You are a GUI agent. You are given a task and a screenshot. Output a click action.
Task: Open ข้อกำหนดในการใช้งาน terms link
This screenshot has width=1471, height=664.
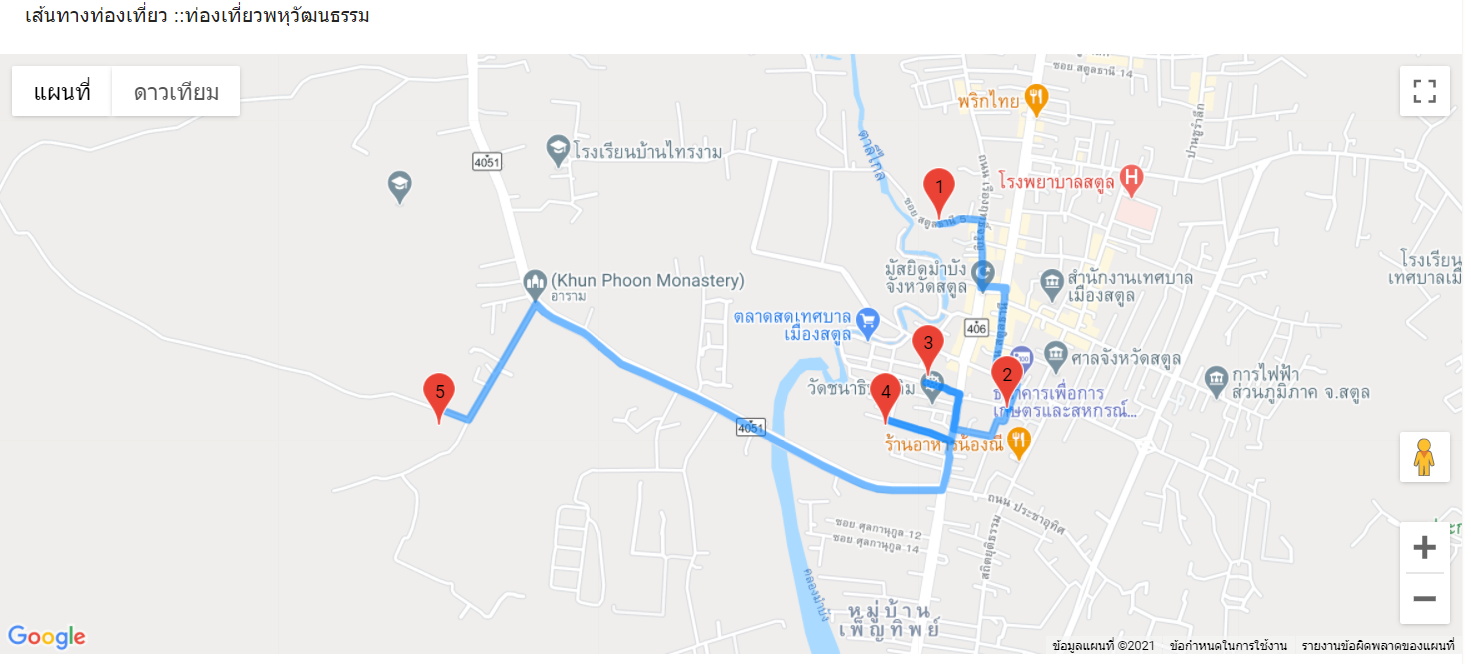[1228, 646]
